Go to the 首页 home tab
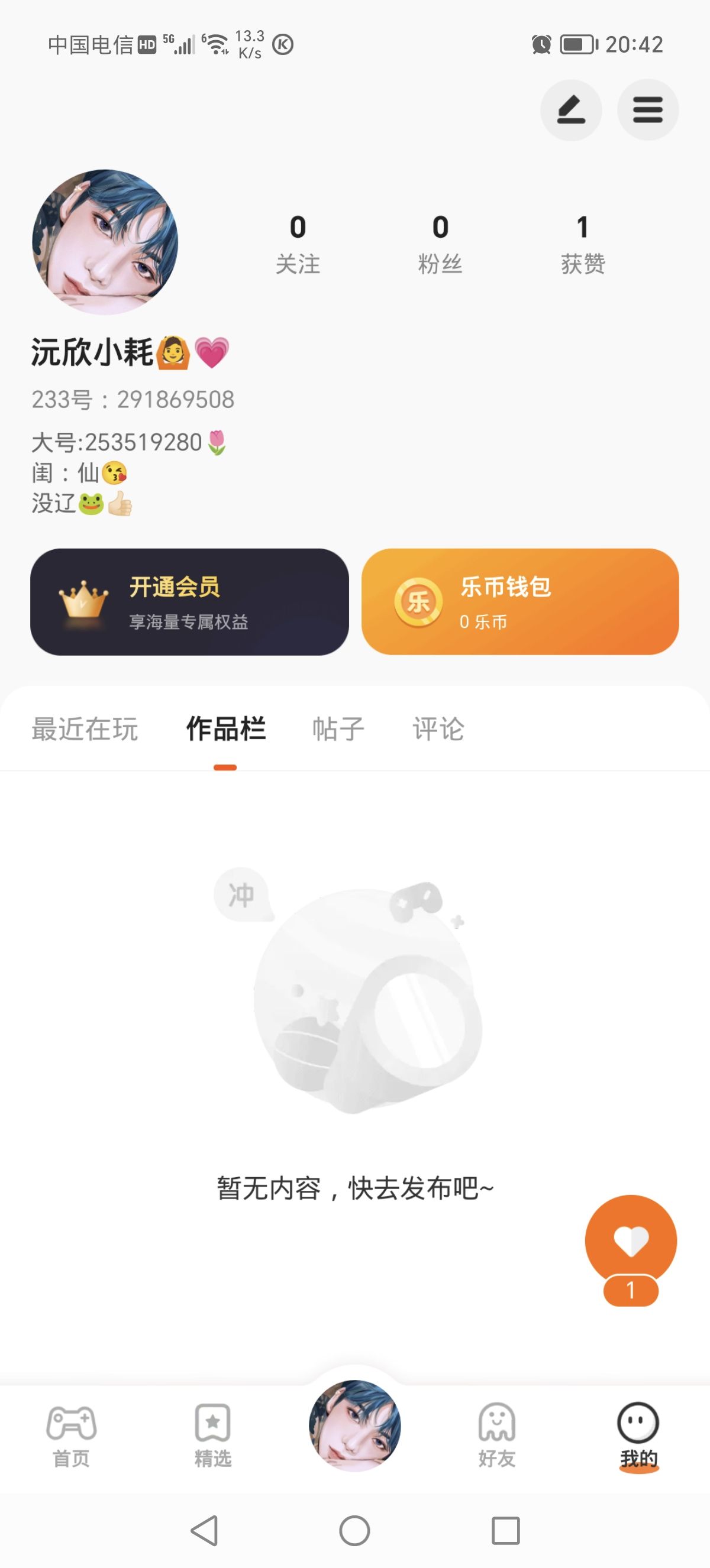 click(x=71, y=1436)
